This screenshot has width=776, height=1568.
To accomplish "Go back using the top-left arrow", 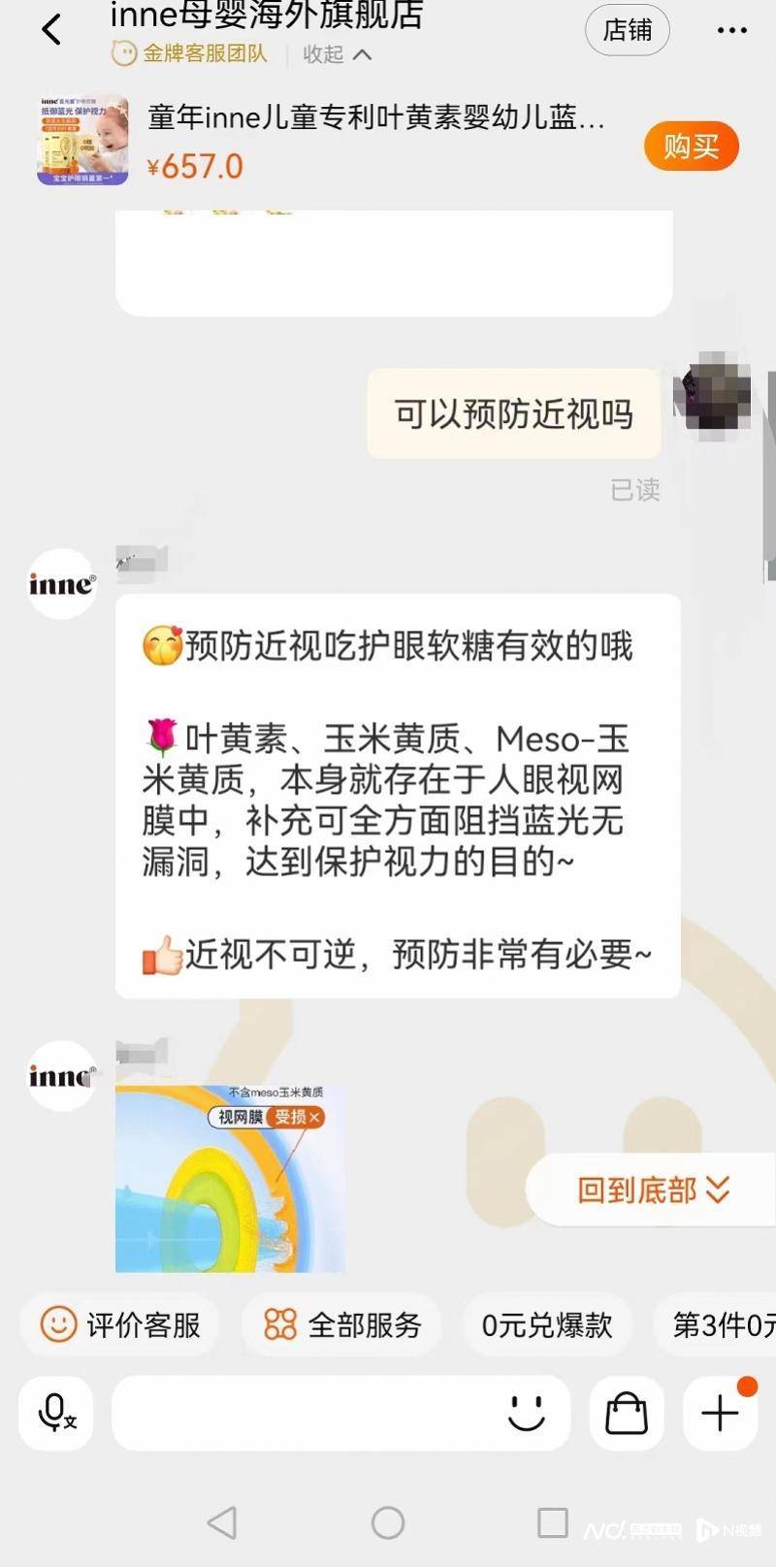I will coord(52,29).
